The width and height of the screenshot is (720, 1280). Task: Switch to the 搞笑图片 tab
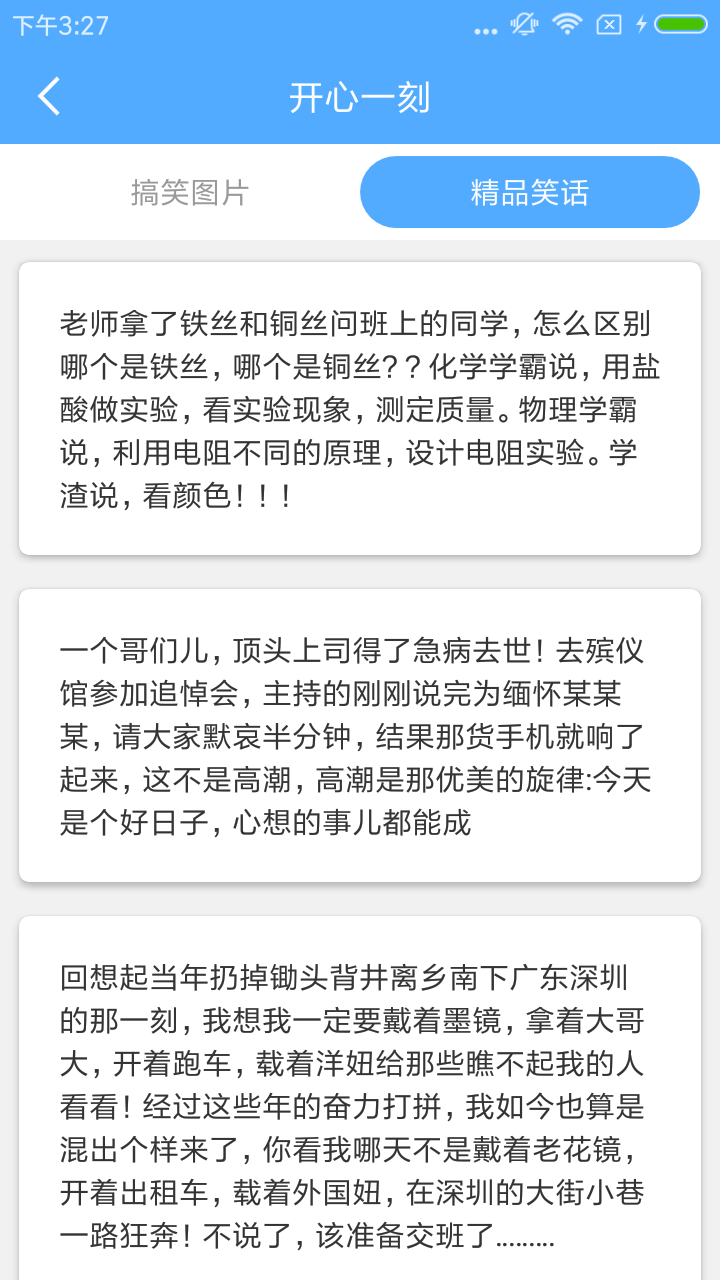(x=190, y=192)
